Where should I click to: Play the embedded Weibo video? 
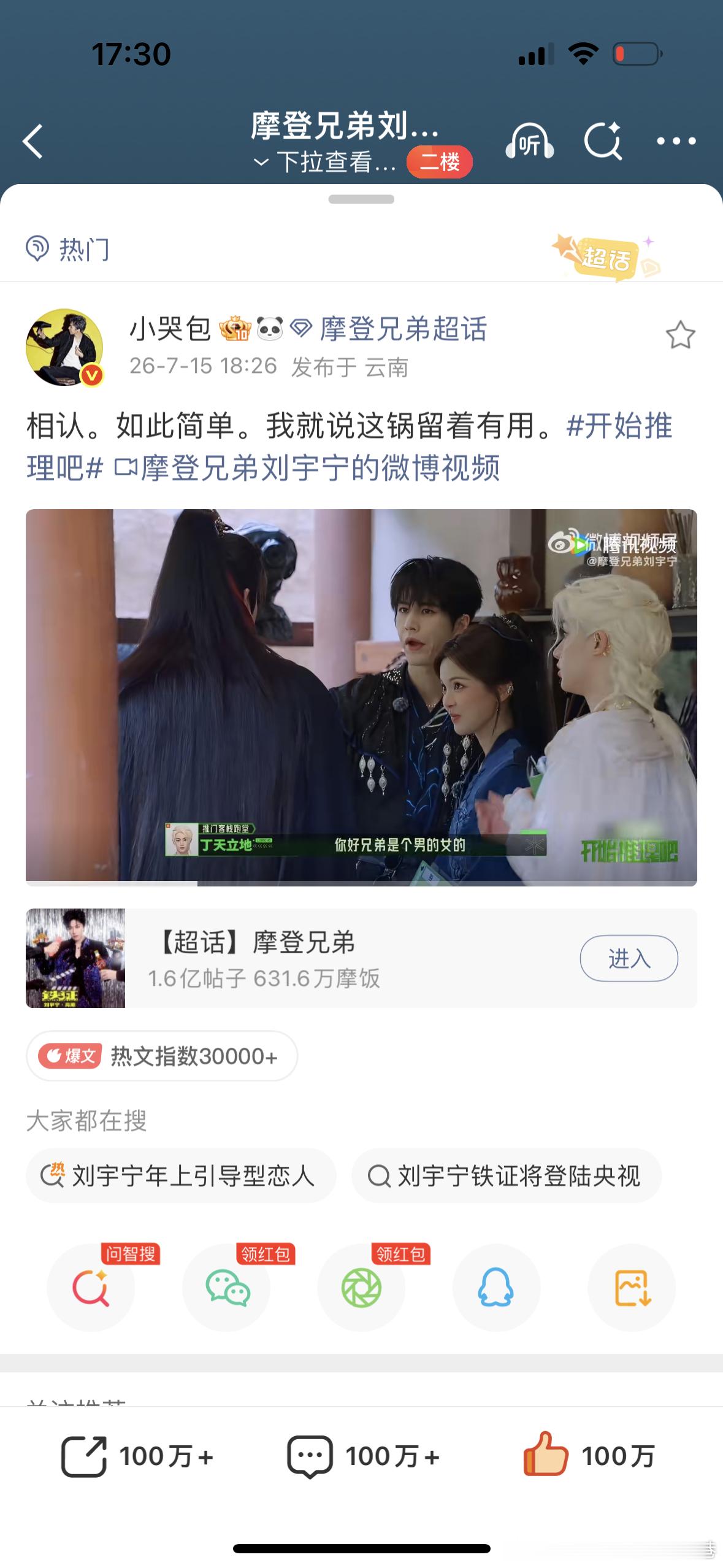pos(361,698)
